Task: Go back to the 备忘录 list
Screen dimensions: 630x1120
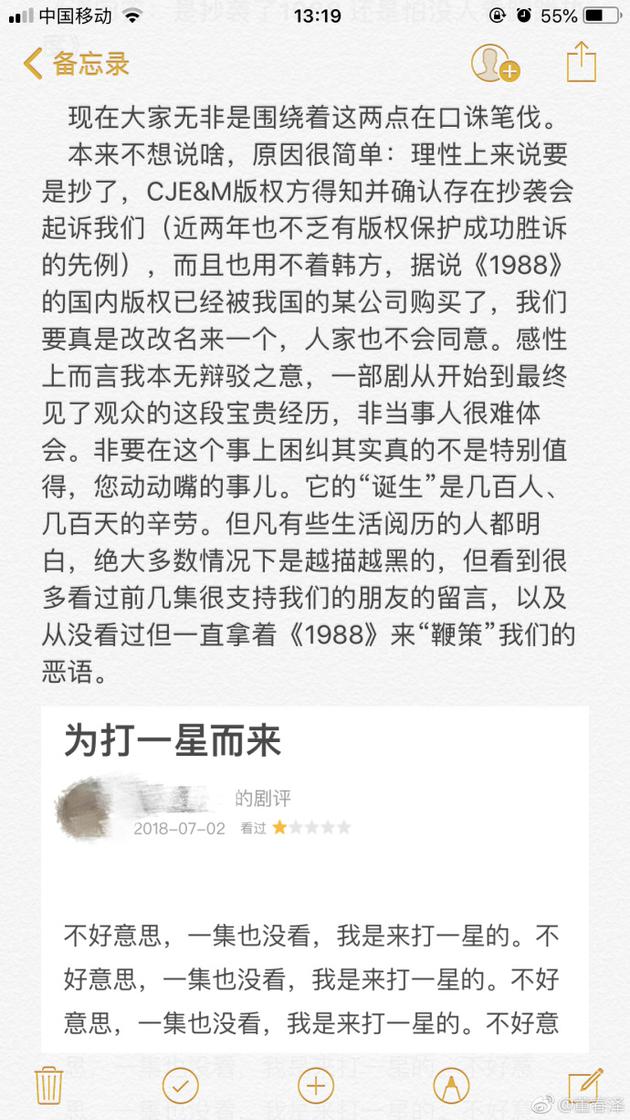Action: [x=76, y=65]
